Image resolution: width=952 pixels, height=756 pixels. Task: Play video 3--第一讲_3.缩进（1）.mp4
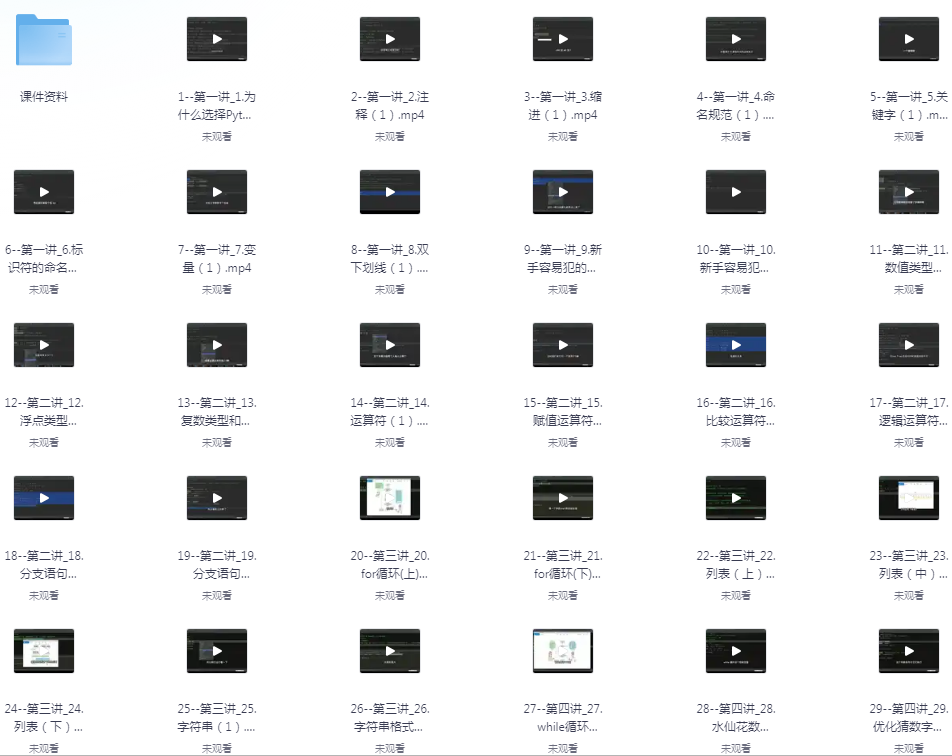tap(563, 39)
